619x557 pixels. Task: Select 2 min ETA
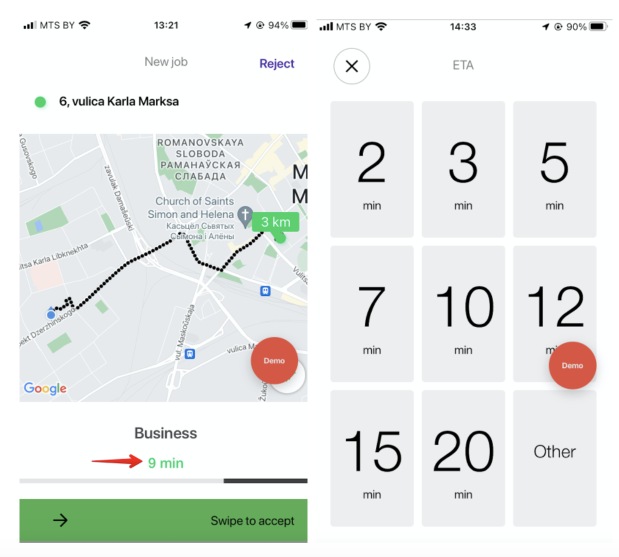(x=371, y=169)
